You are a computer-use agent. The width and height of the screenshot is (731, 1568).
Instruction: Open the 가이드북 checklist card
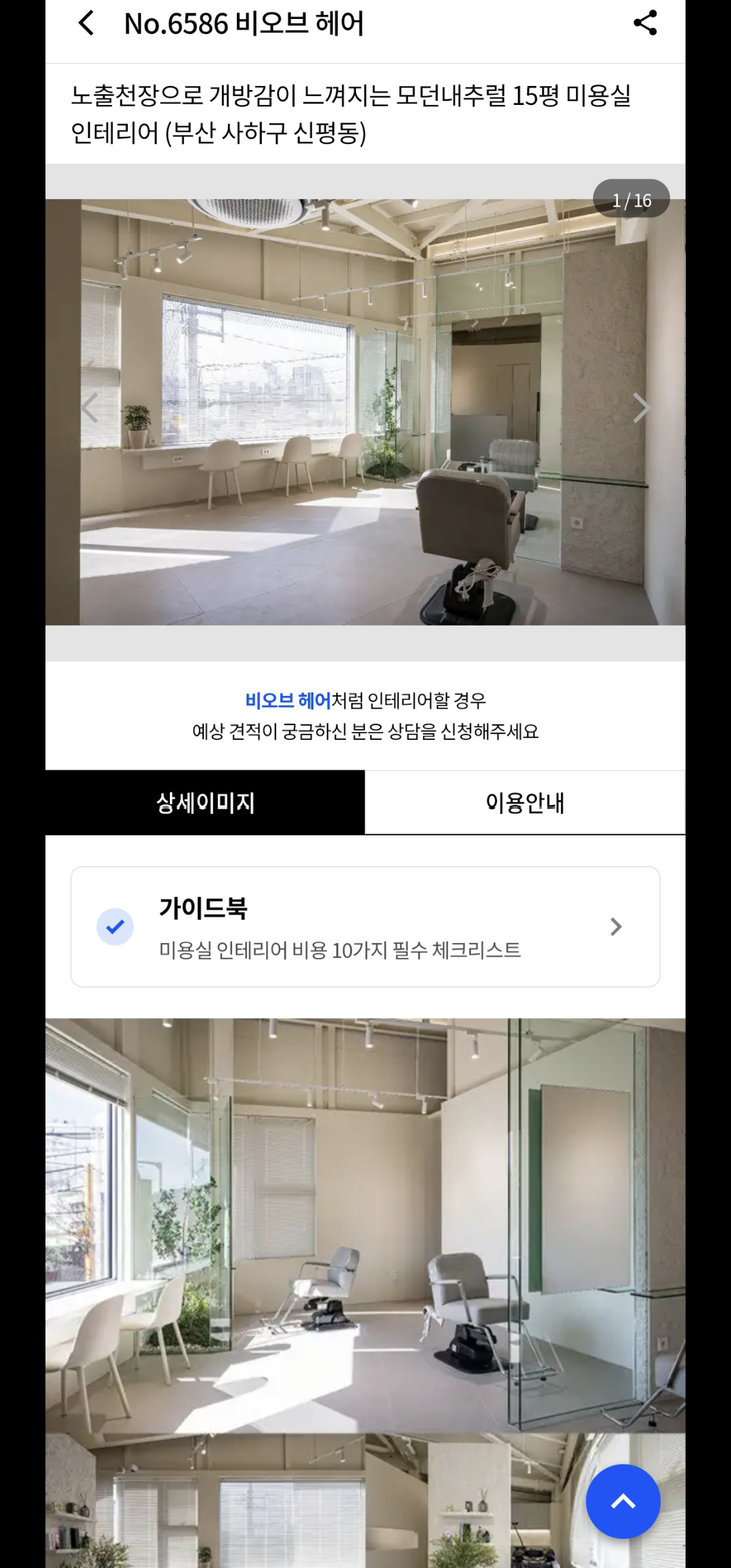pos(365,927)
